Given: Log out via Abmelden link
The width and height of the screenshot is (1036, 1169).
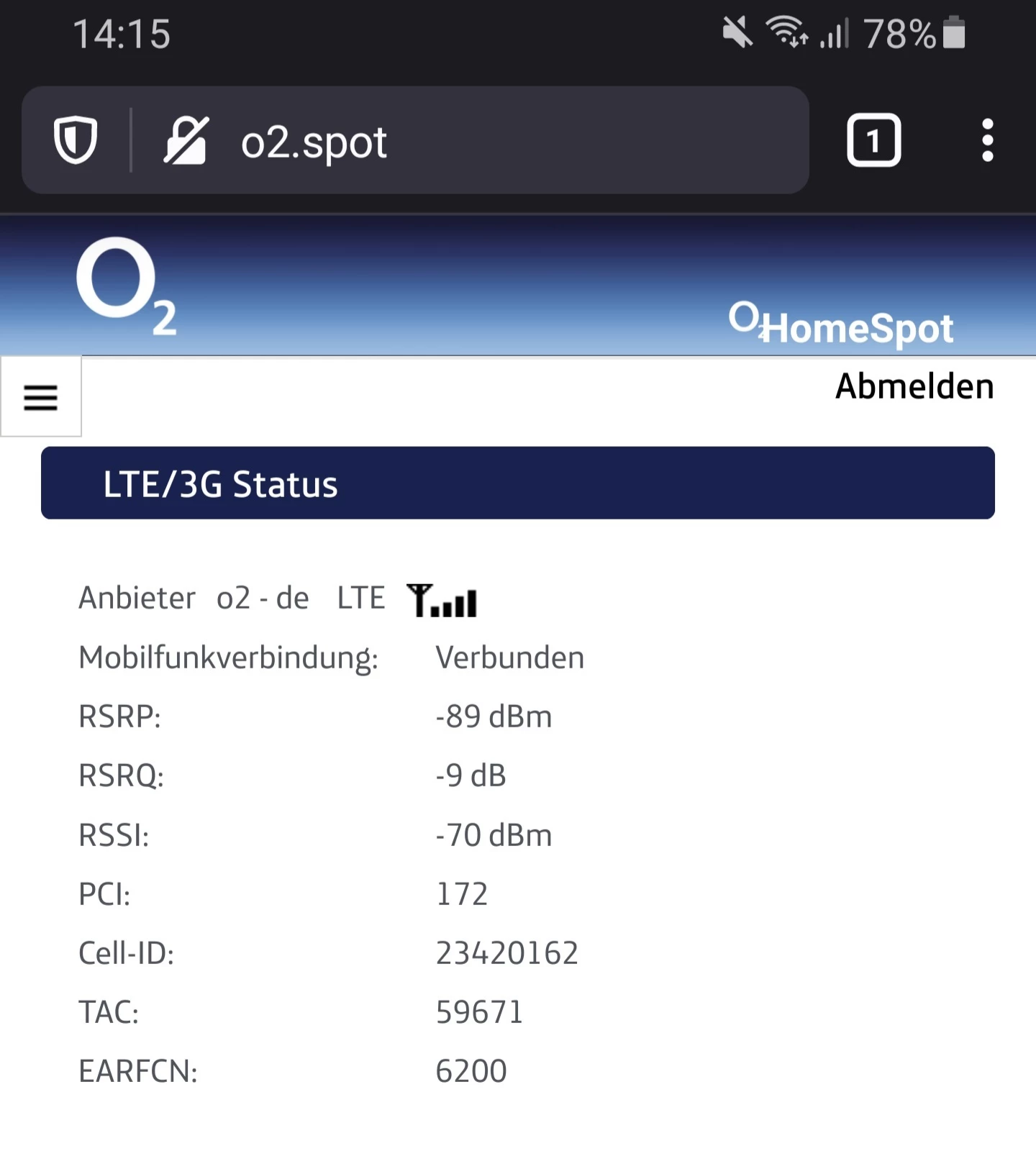Looking at the screenshot, I should [914, 387].
